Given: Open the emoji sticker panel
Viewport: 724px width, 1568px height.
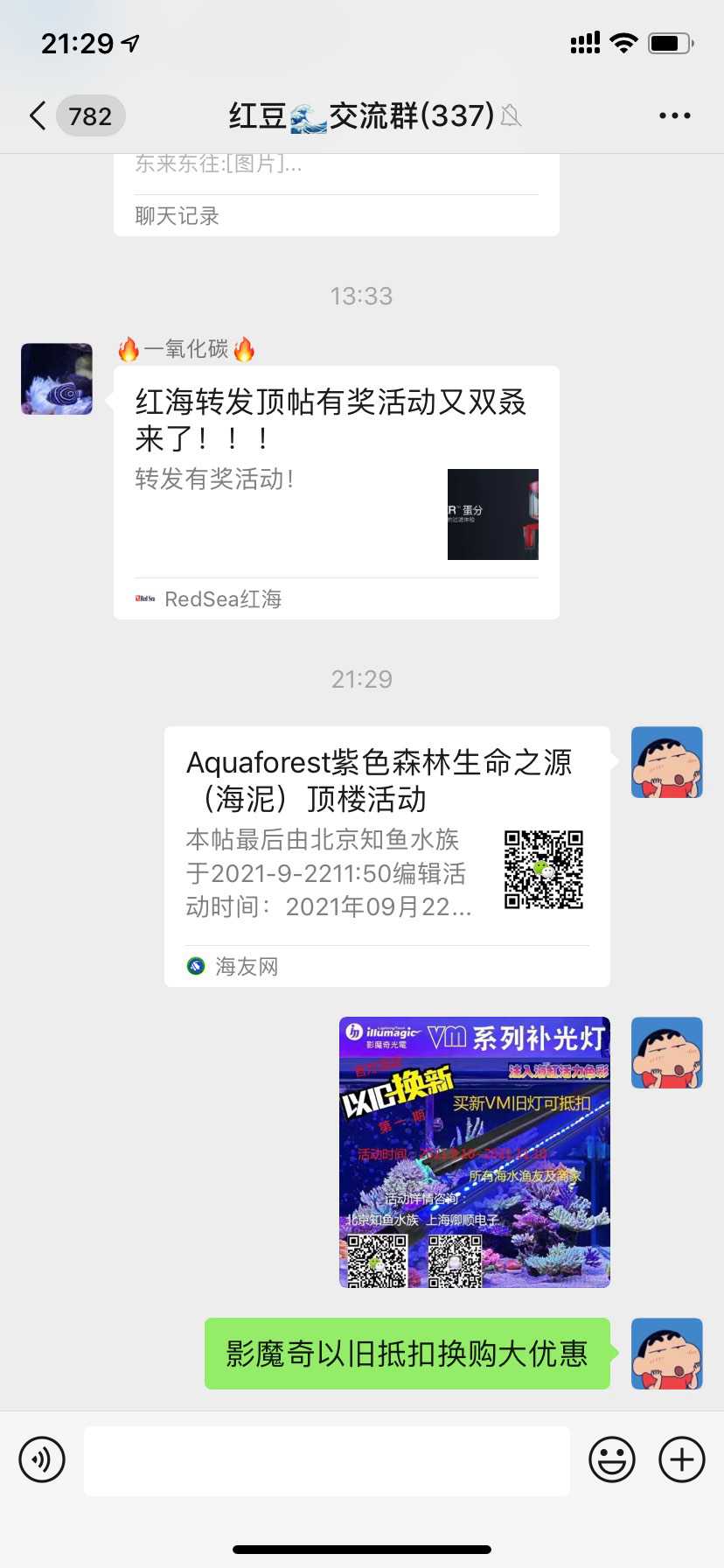Looking at the screenshot, I should (x=611, y=1459).
